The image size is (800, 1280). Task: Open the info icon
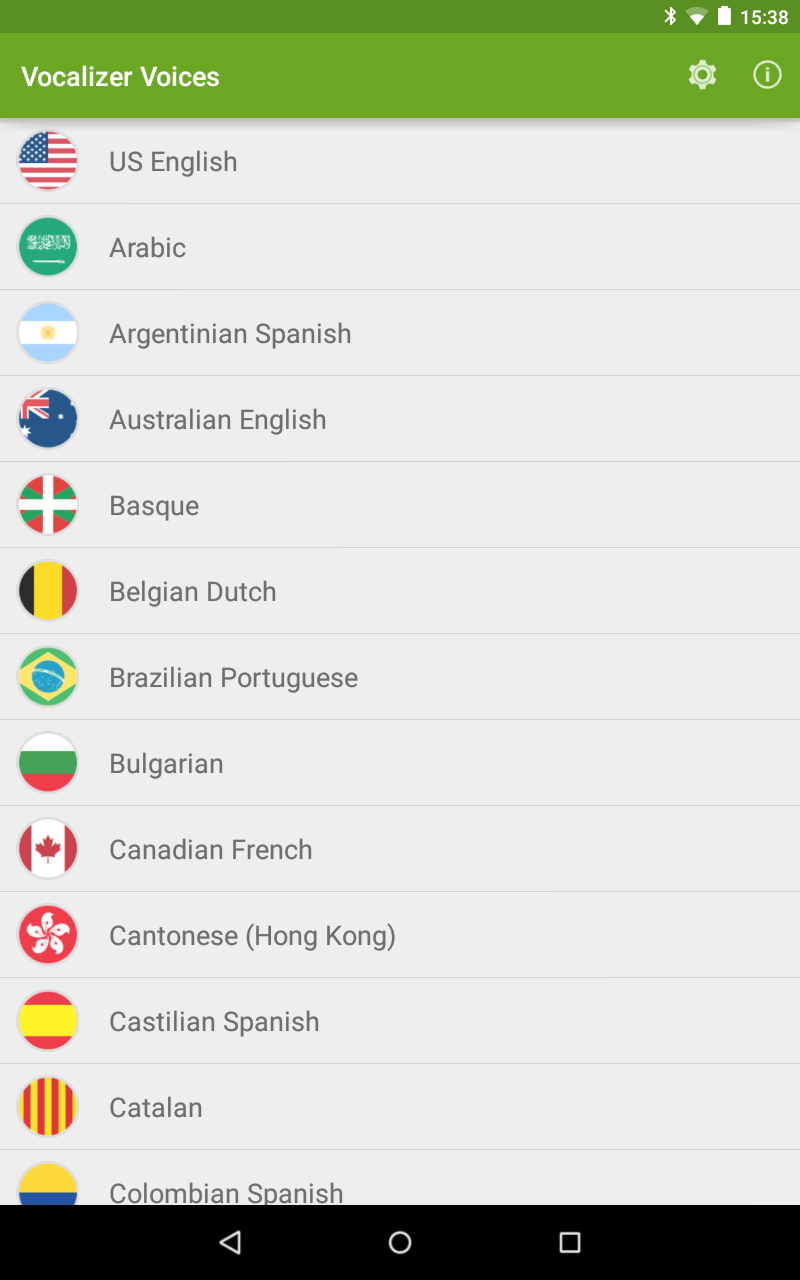767,75
